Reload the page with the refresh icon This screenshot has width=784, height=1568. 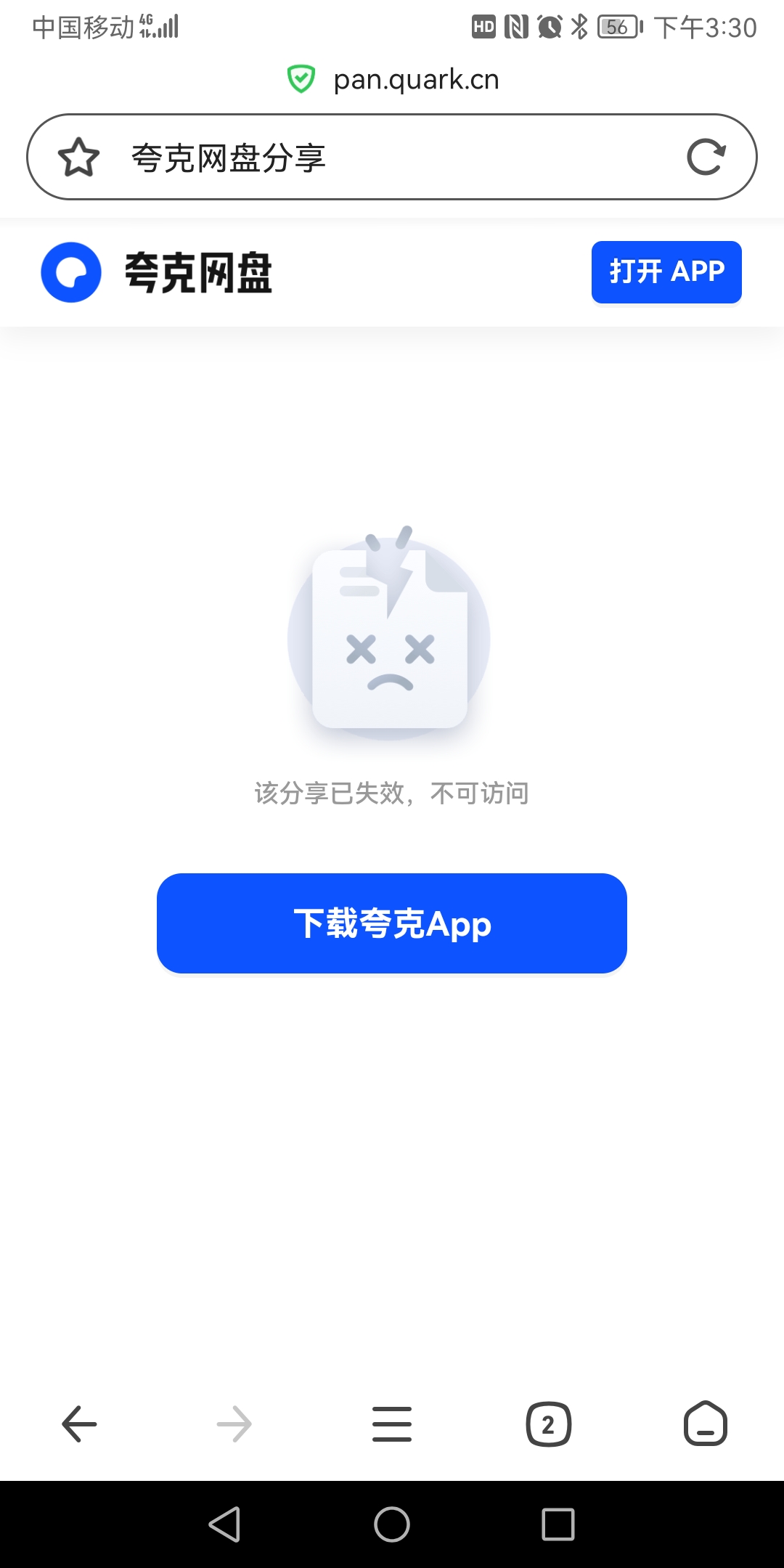point(706,157)
